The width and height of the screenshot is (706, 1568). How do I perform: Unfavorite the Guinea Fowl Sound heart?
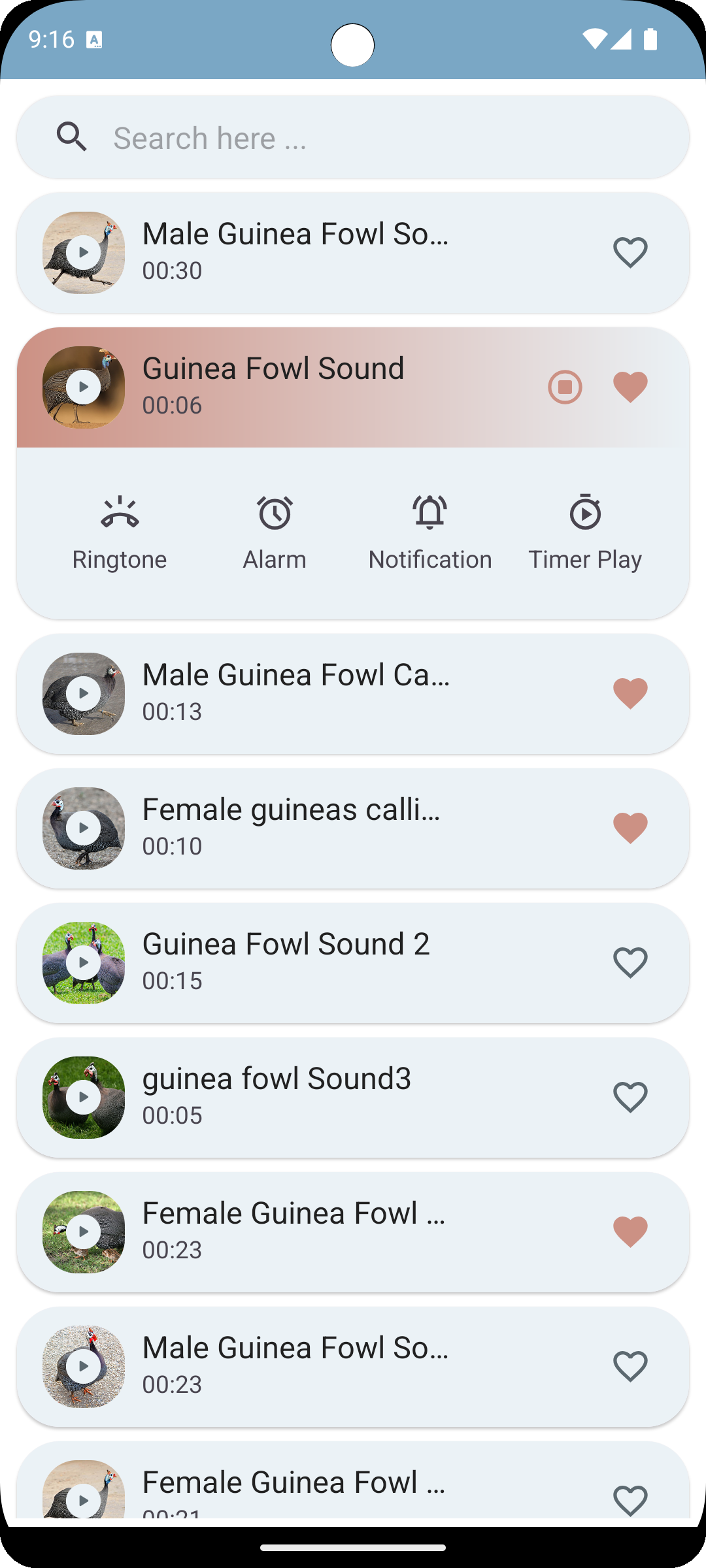tap(630, 387)
